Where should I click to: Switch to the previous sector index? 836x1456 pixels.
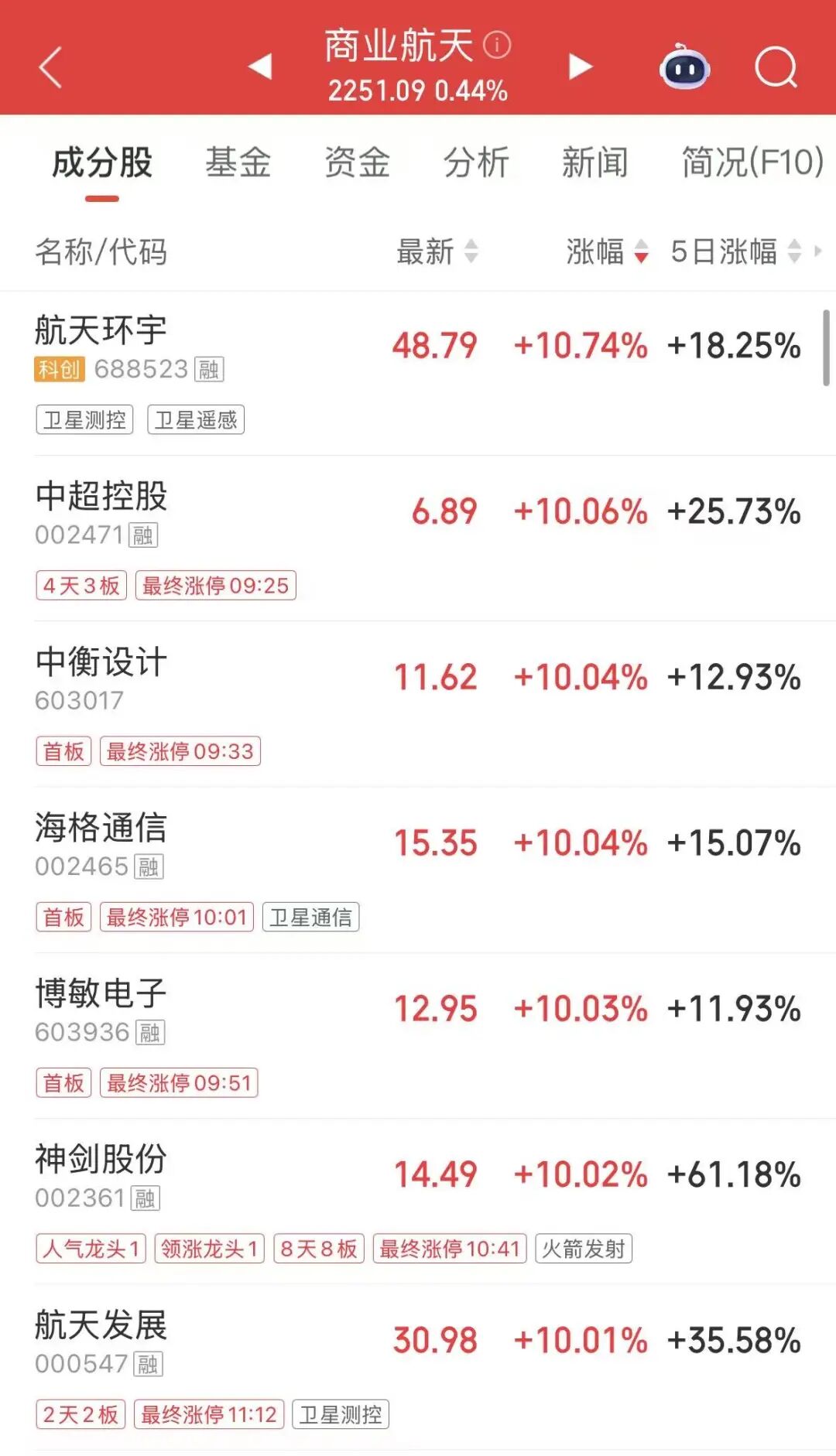[x=260, y=67]
